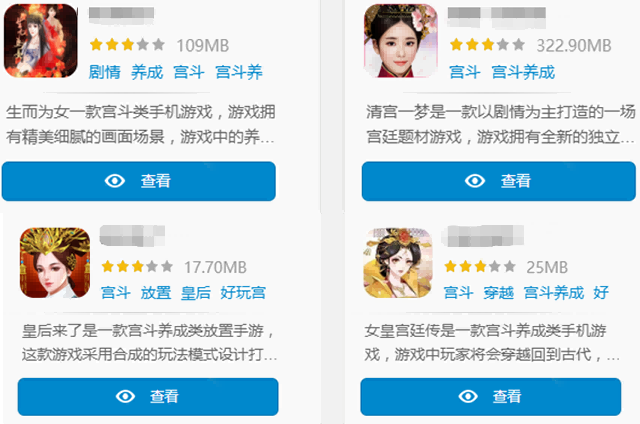Viewport: 640px width, 424px height.
Task: Open the 皇后 tag
Action: 196,293
